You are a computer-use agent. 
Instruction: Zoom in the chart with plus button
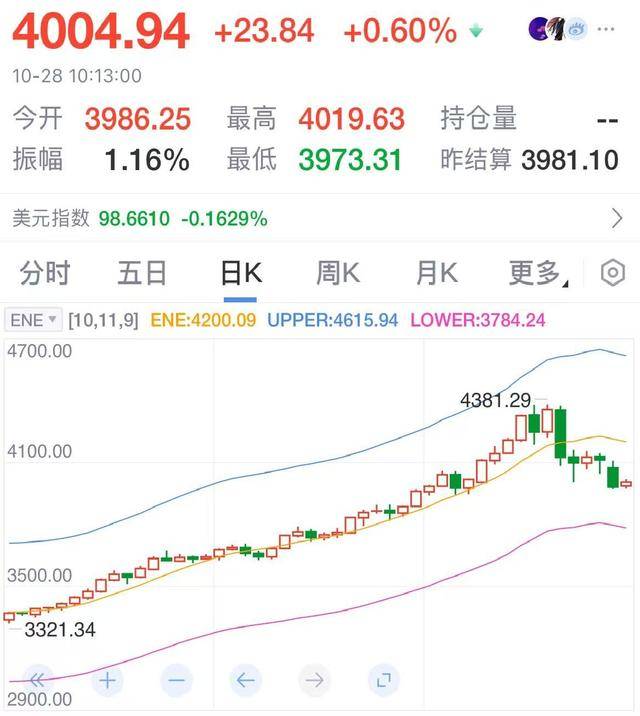point(107,681)
